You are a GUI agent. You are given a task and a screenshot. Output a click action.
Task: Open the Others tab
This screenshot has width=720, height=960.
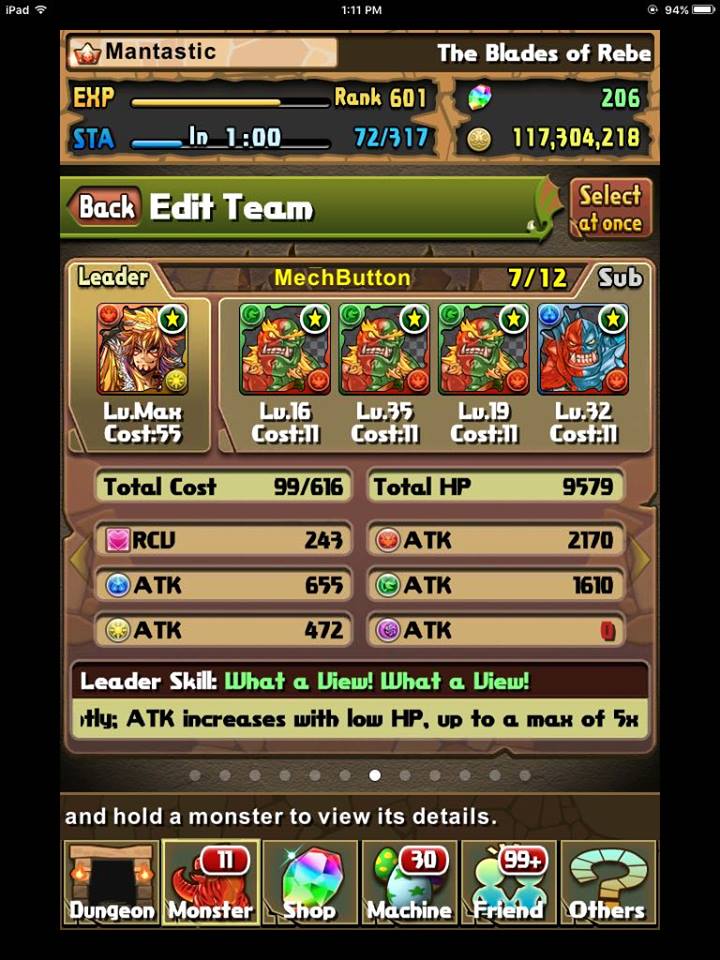coord(607,883)
